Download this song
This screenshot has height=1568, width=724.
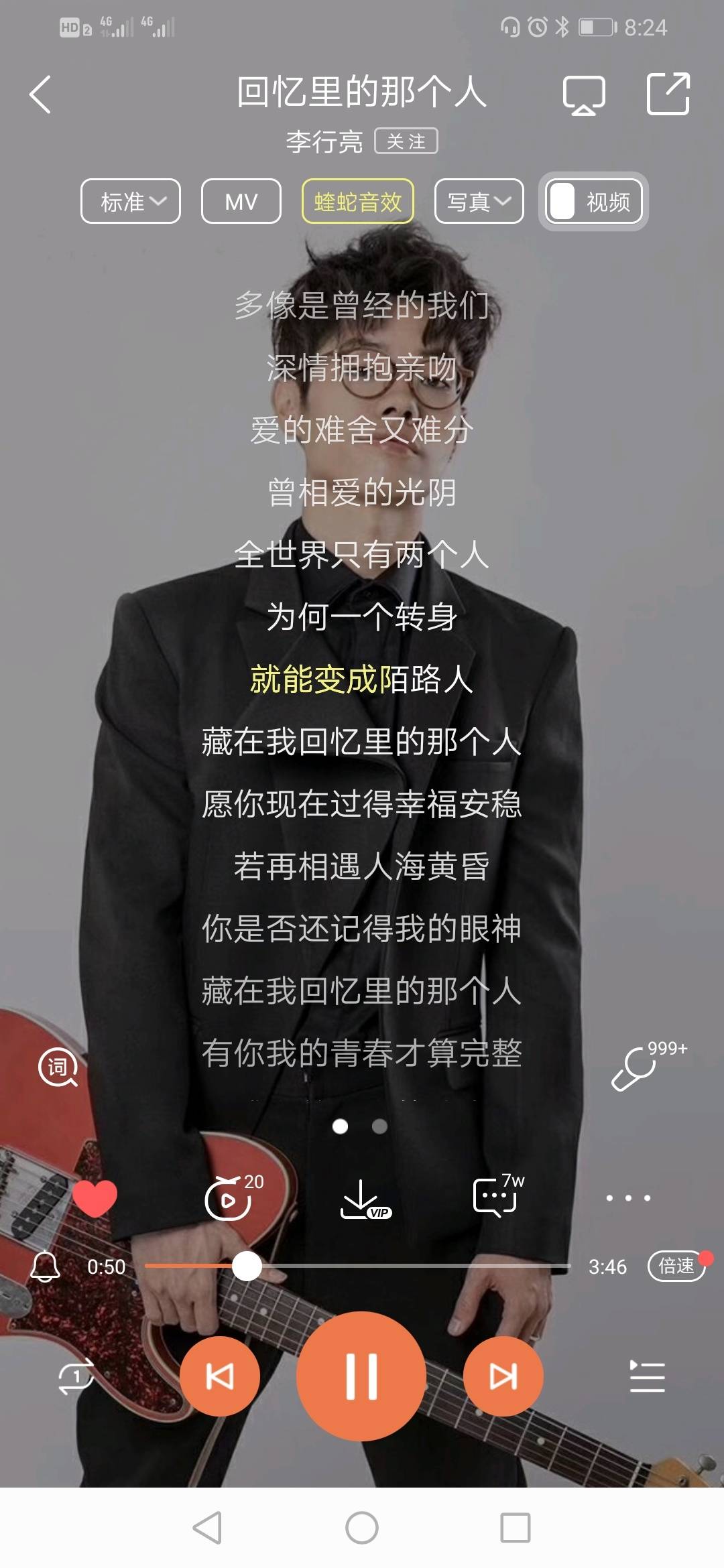[362, 1199]
